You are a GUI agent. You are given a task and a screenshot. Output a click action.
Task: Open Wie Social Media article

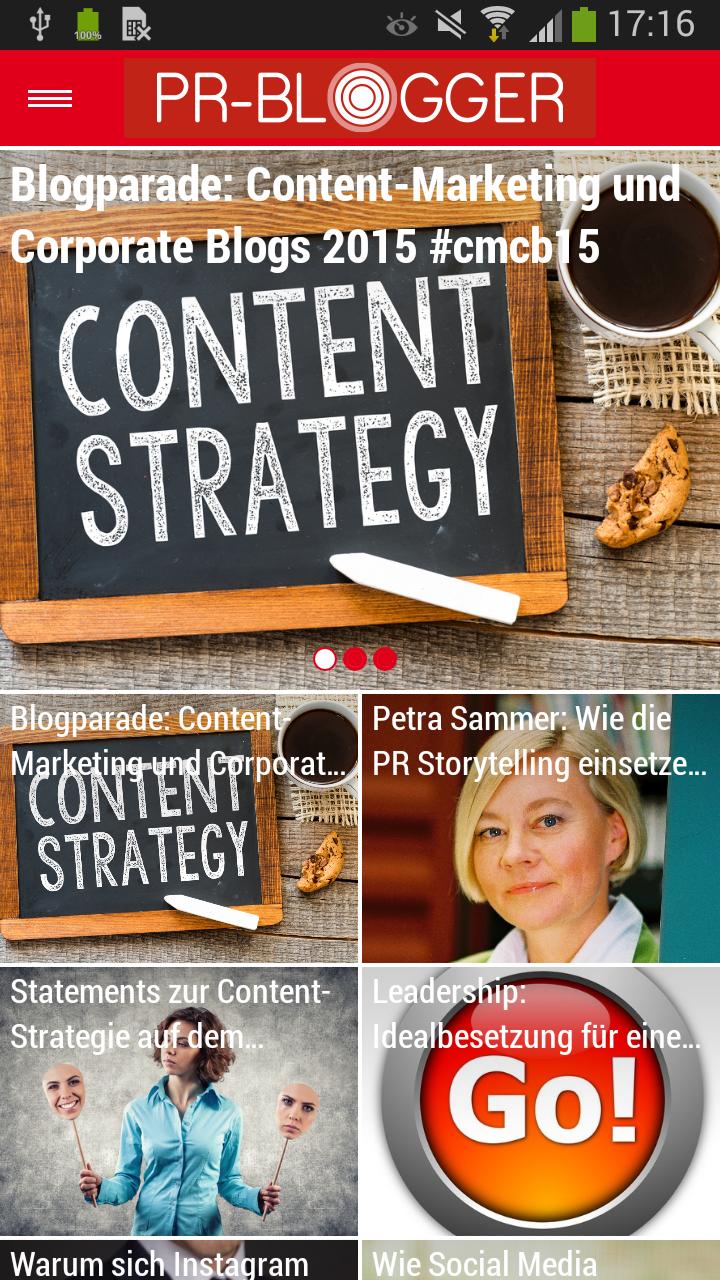click(x=540, y=1261)
